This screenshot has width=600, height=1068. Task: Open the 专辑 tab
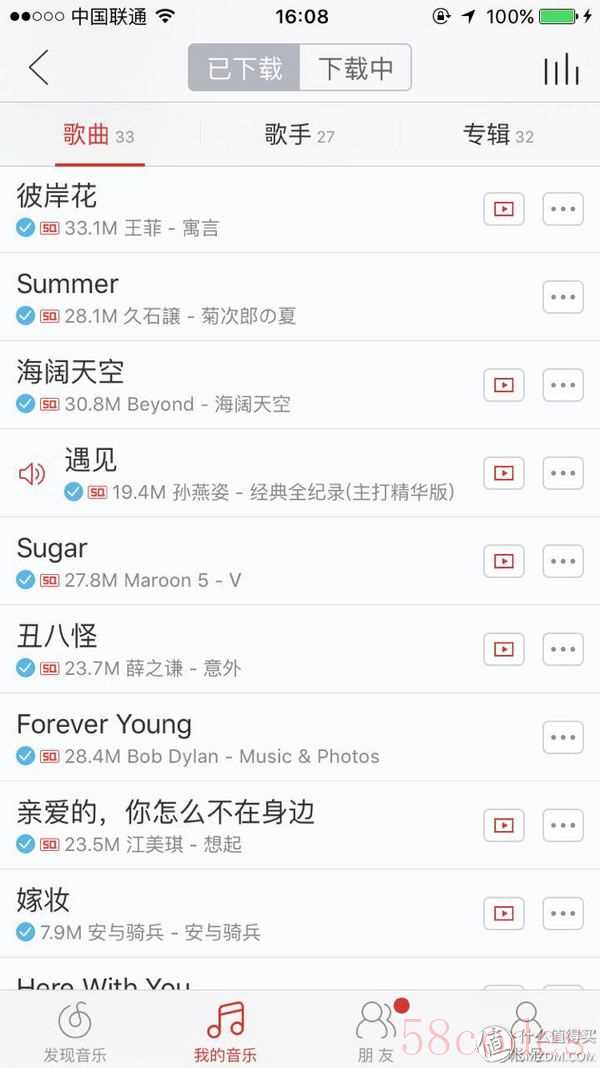pyautogui.click(x=499, y=135)
